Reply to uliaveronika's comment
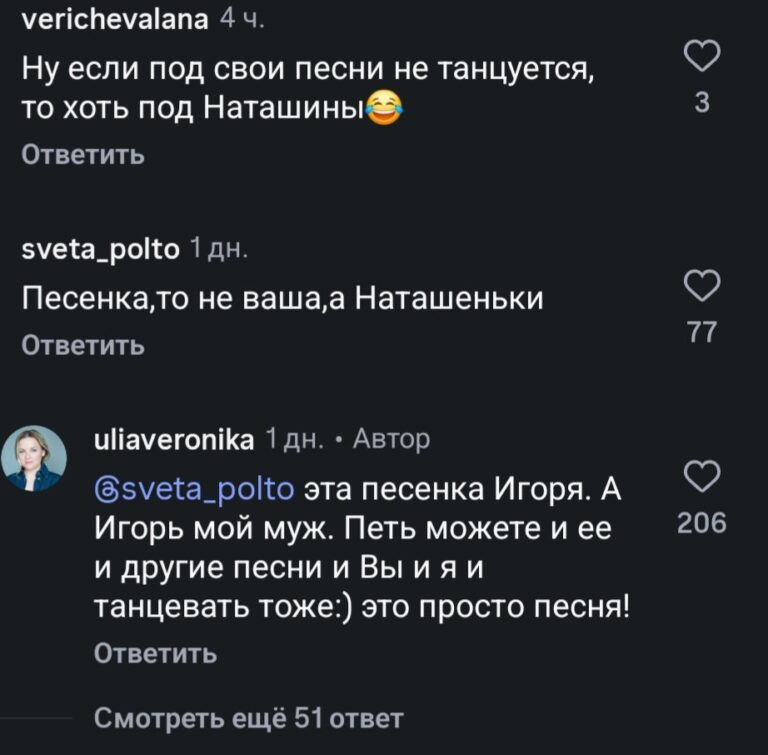 [x=155, y=654]
